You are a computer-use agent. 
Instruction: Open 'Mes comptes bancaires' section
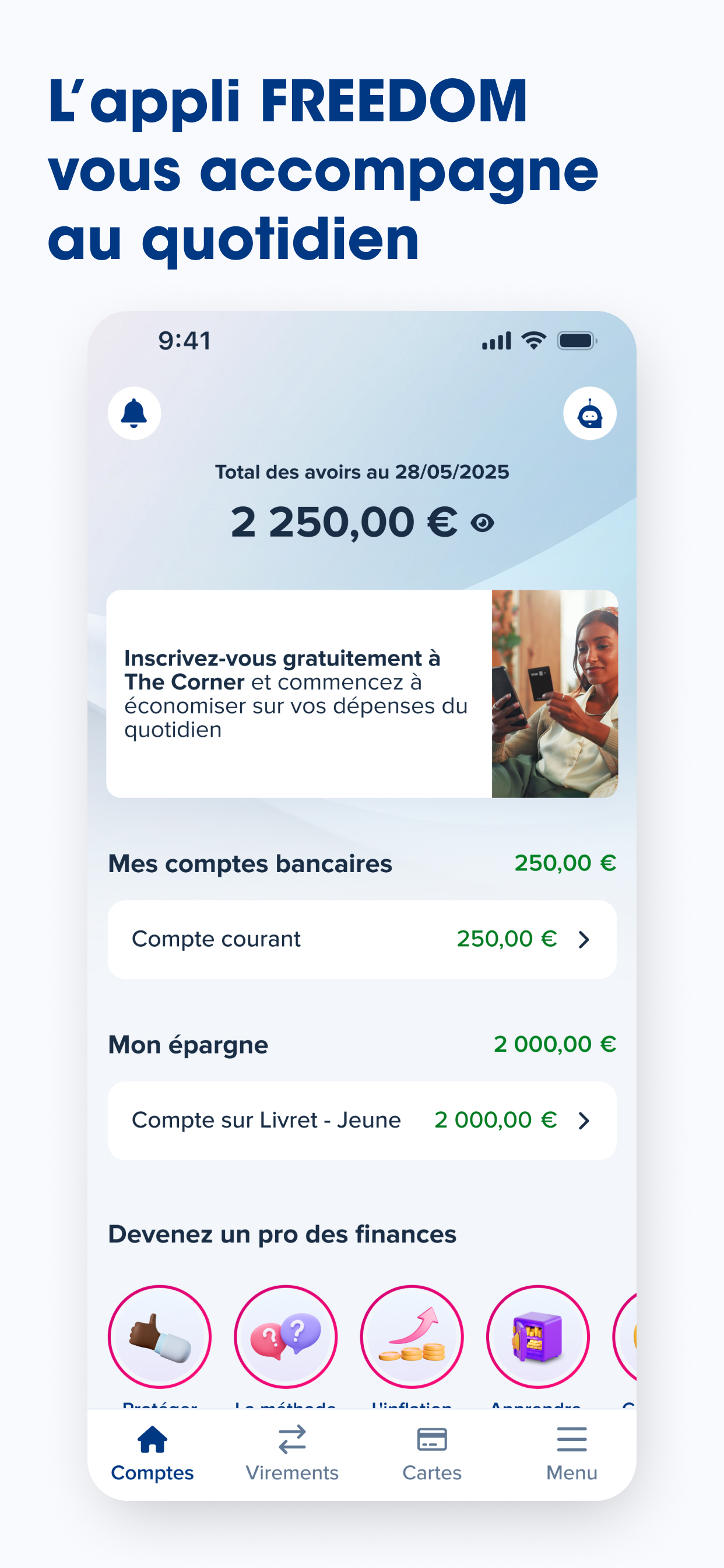click(249, 863)
